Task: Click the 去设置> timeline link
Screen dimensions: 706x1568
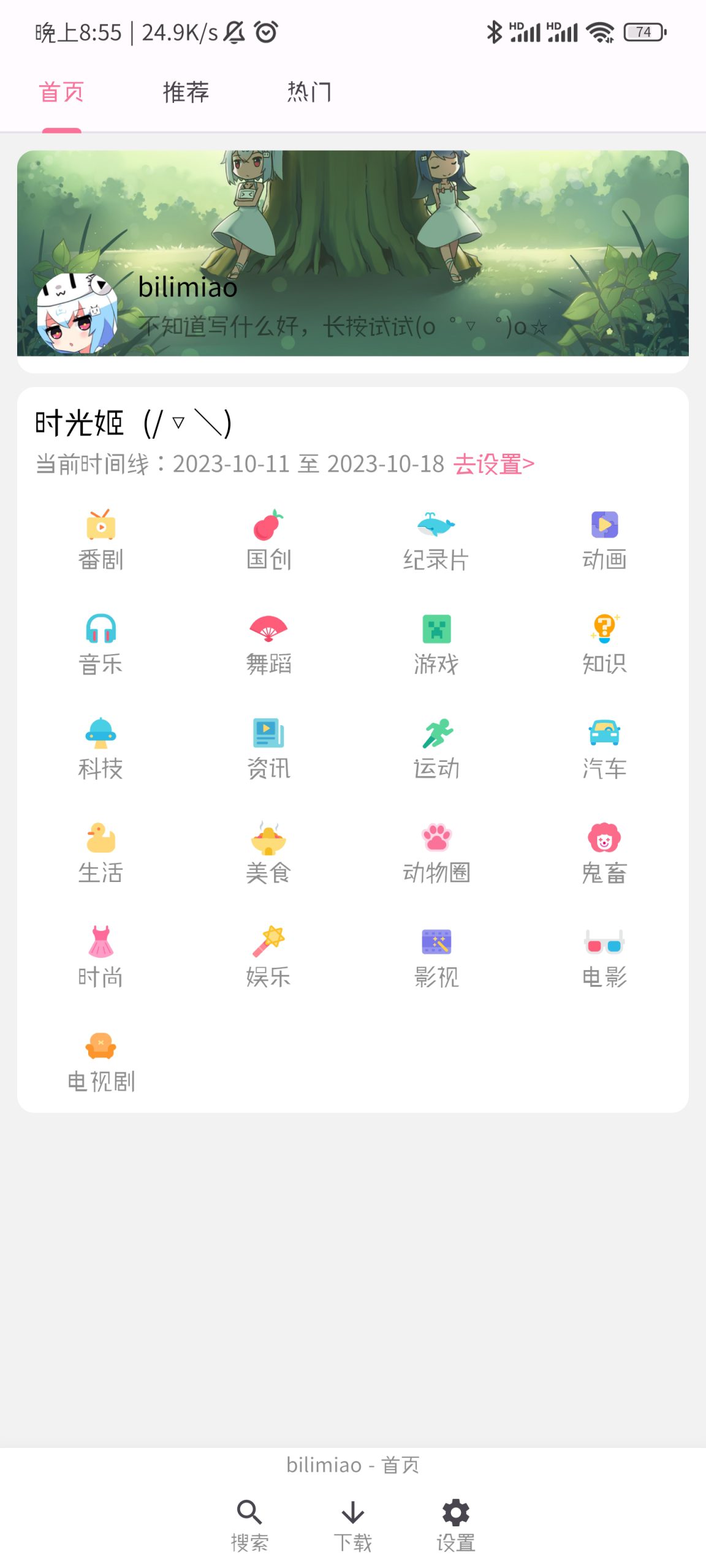Action: (494, 464)
